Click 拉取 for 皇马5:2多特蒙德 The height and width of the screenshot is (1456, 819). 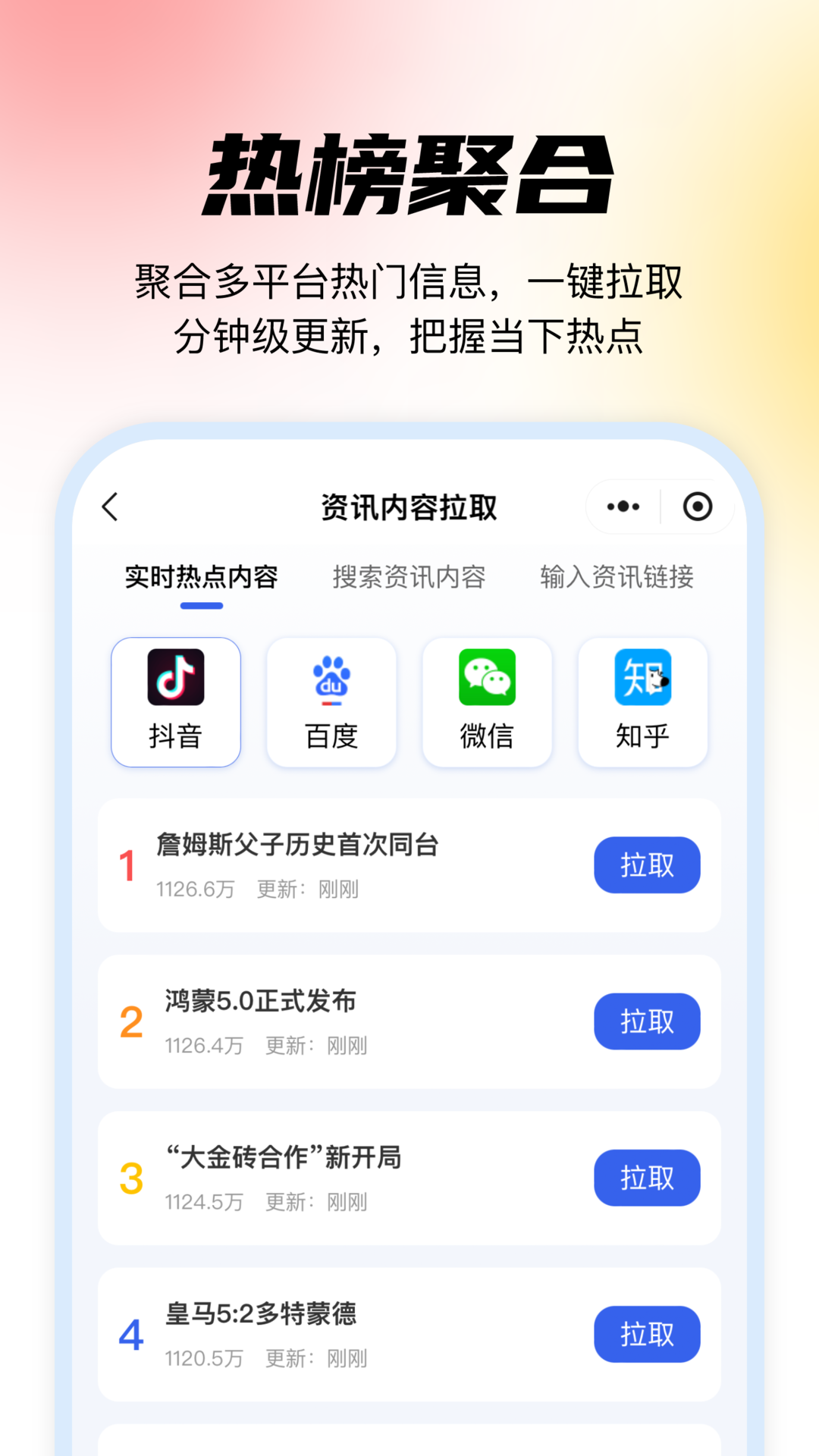(646, 1335)
